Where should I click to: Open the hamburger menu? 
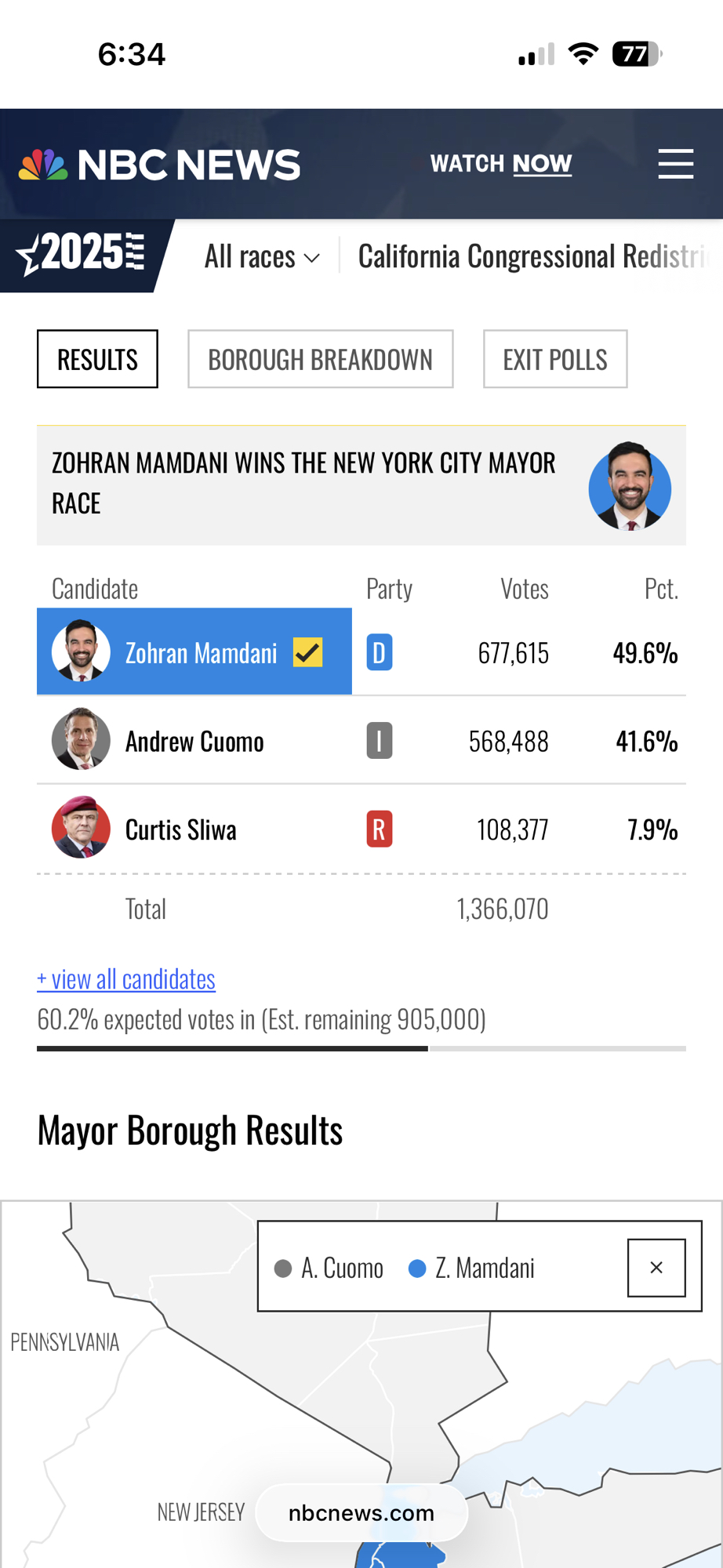point(675,164)
